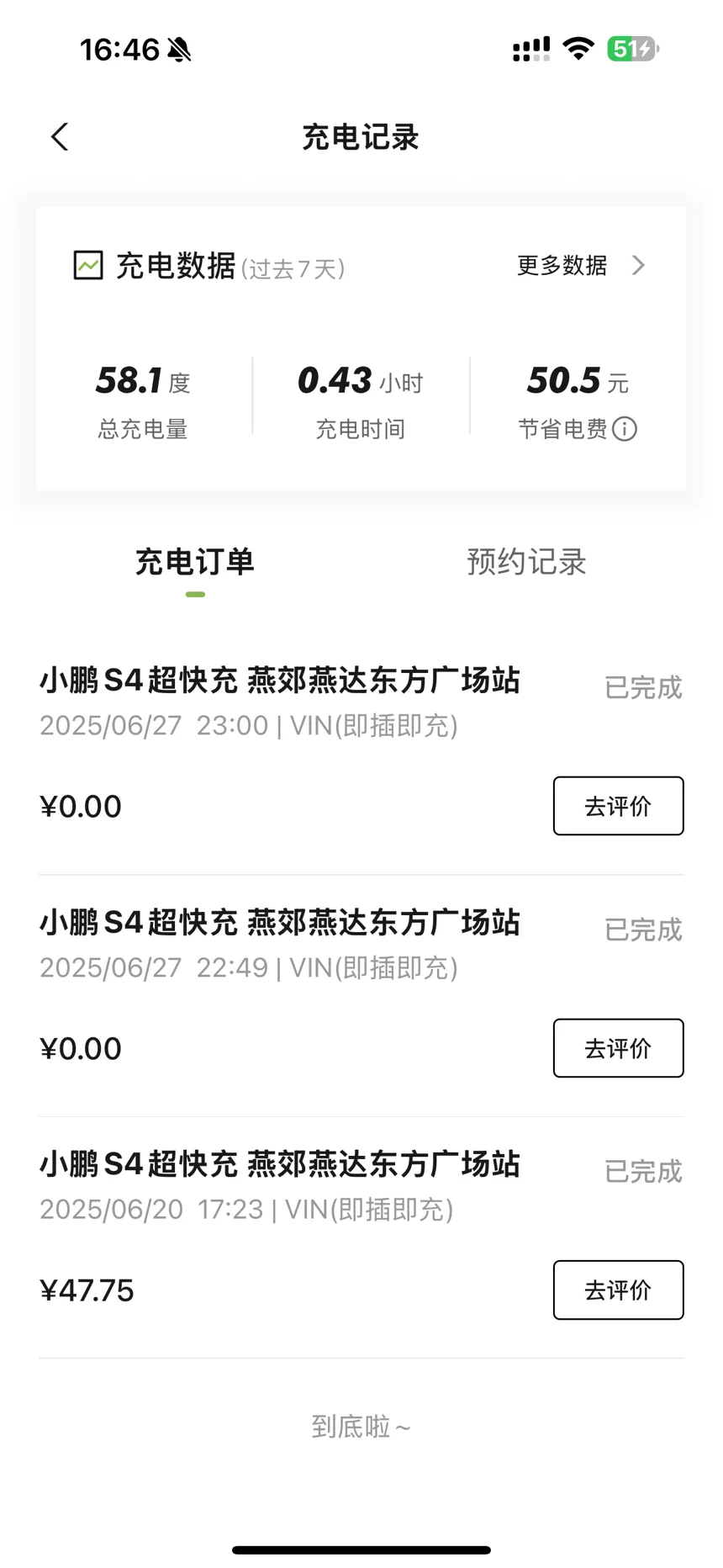The height and width of the screenshot is (1568, 723).
Task: Rate the 22:49 charging order
Action: (x=618, y=1048)
